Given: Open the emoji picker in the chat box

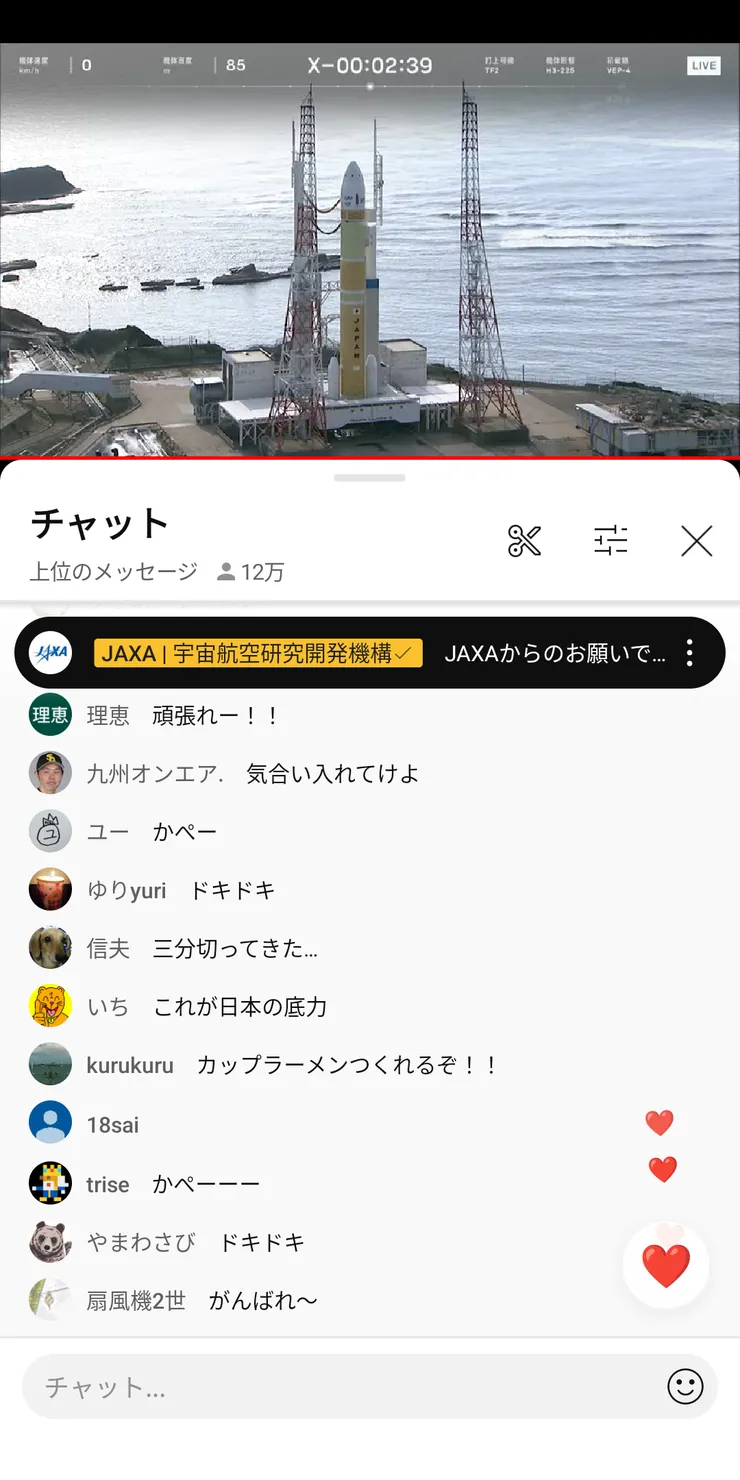Looking at the screenshot, I should [685, 1387].
